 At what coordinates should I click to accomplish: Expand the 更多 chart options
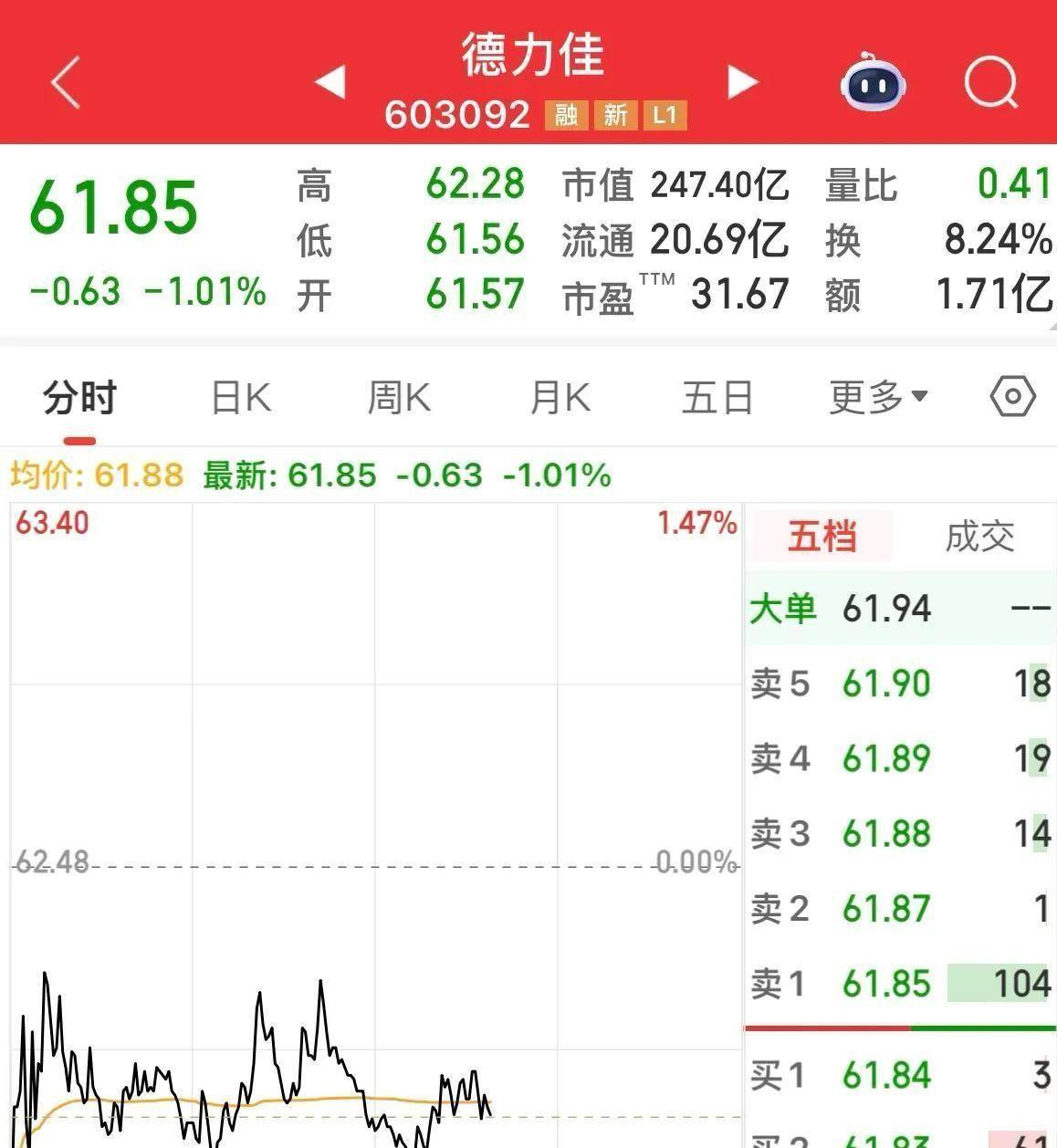pos(878,397)
